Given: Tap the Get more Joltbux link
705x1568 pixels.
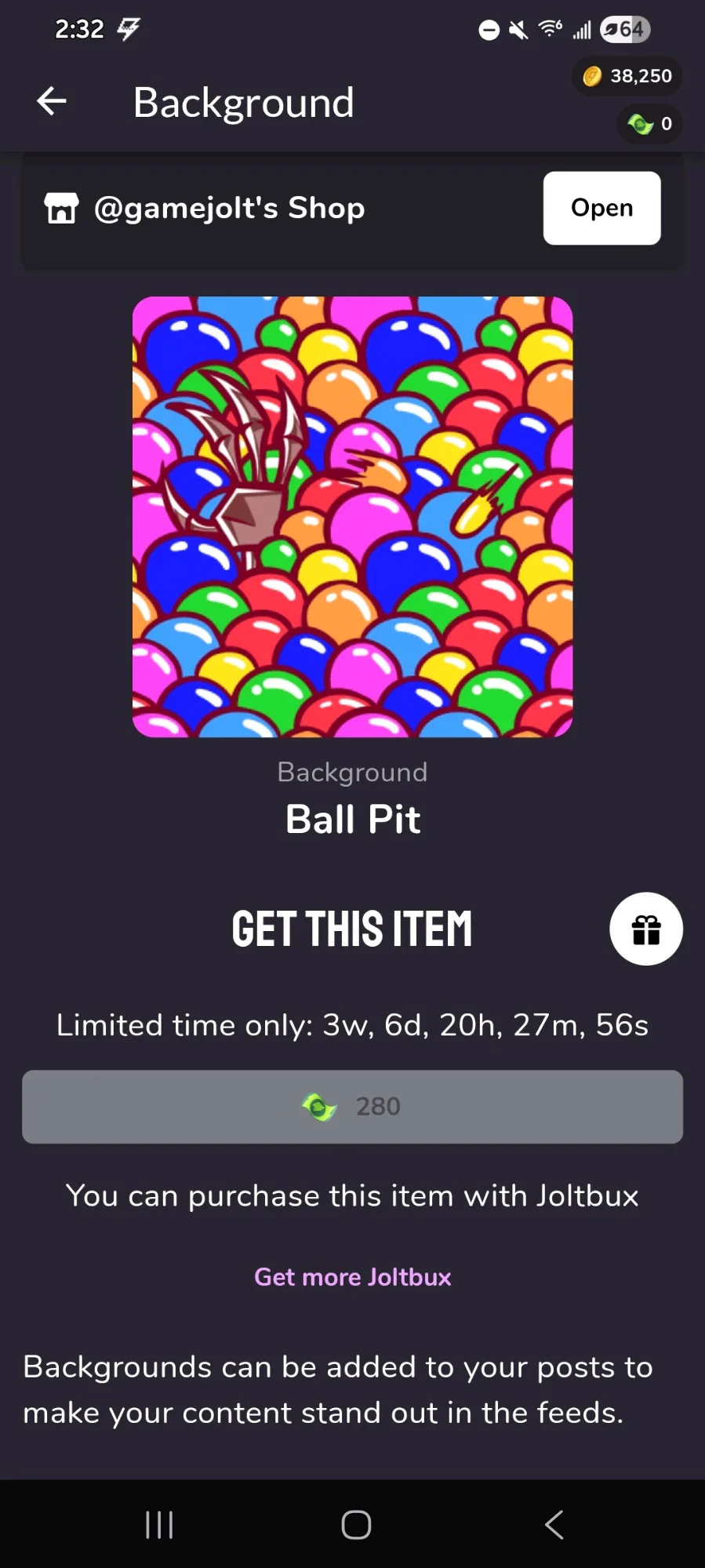Looking at the screenshot, I should pos(352,1277).
